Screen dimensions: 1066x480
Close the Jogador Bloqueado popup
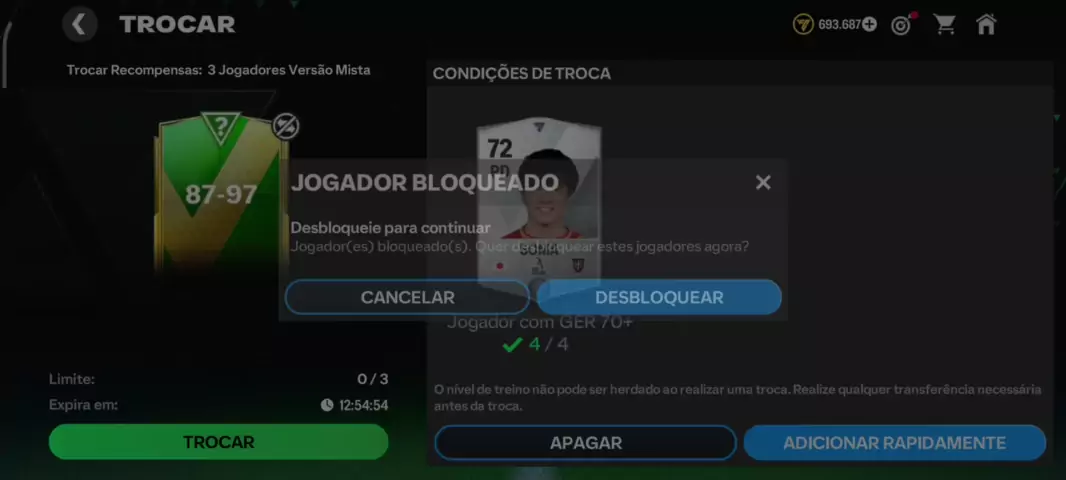pyautogui.click(x=763, y=182)
